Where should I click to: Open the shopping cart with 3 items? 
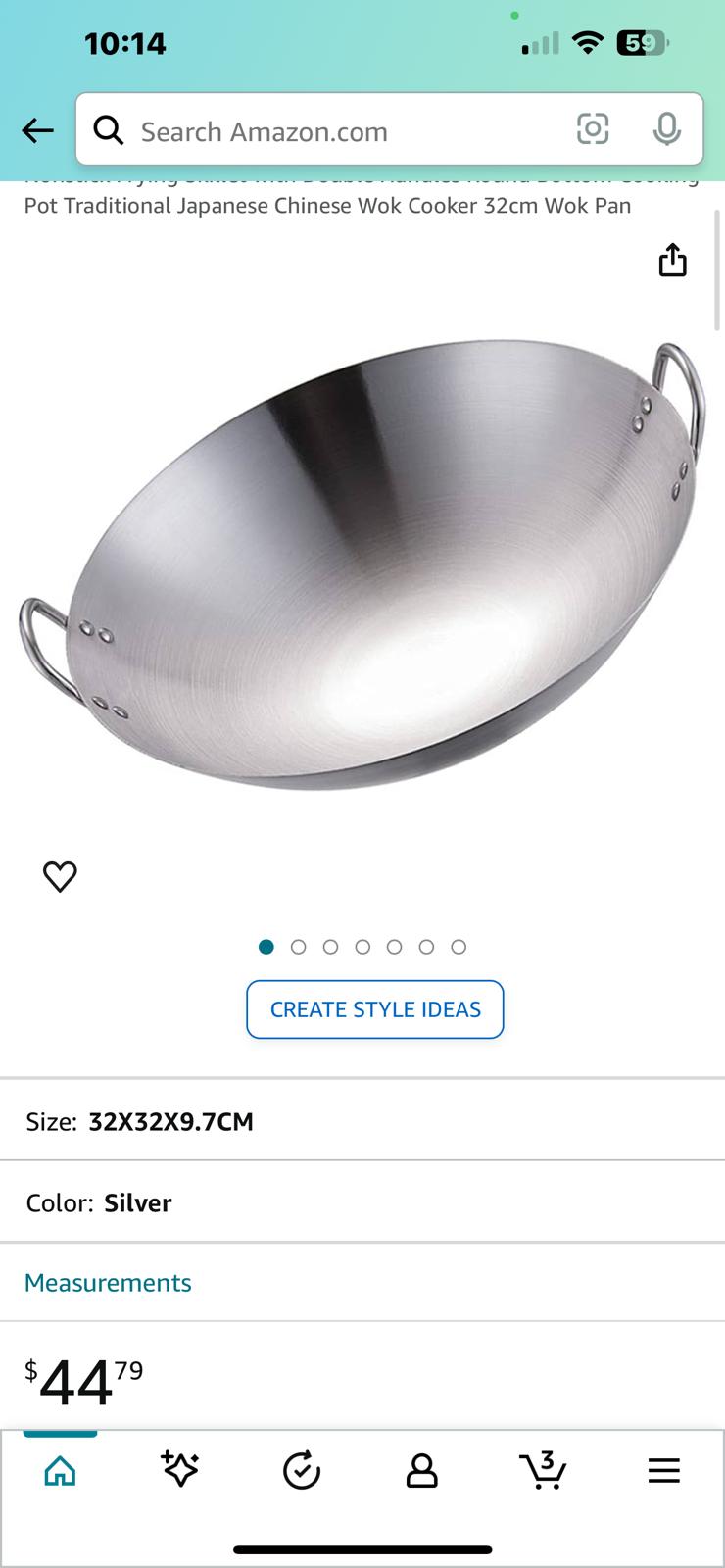(543, 1470)
